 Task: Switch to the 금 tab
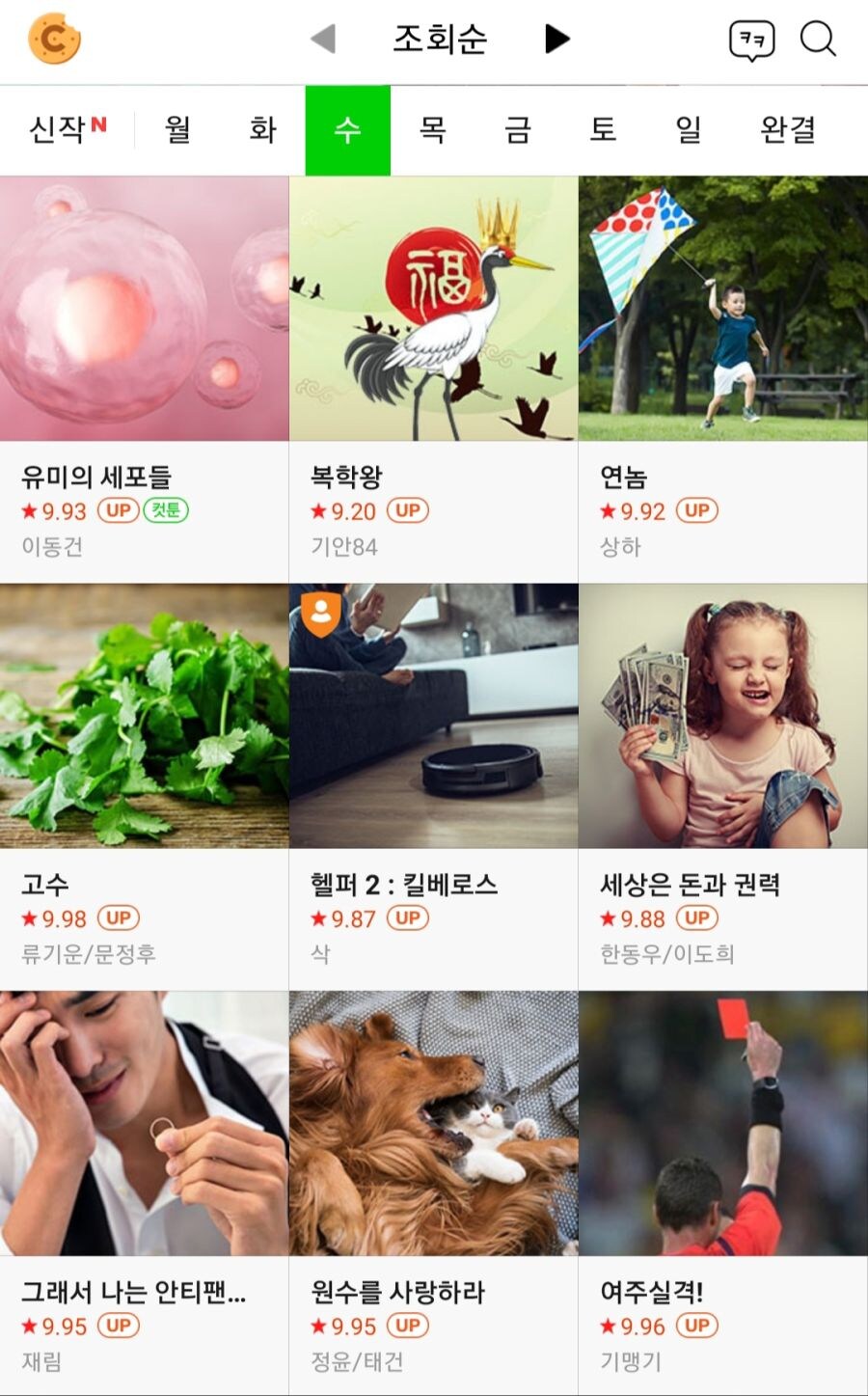[518, 129]
